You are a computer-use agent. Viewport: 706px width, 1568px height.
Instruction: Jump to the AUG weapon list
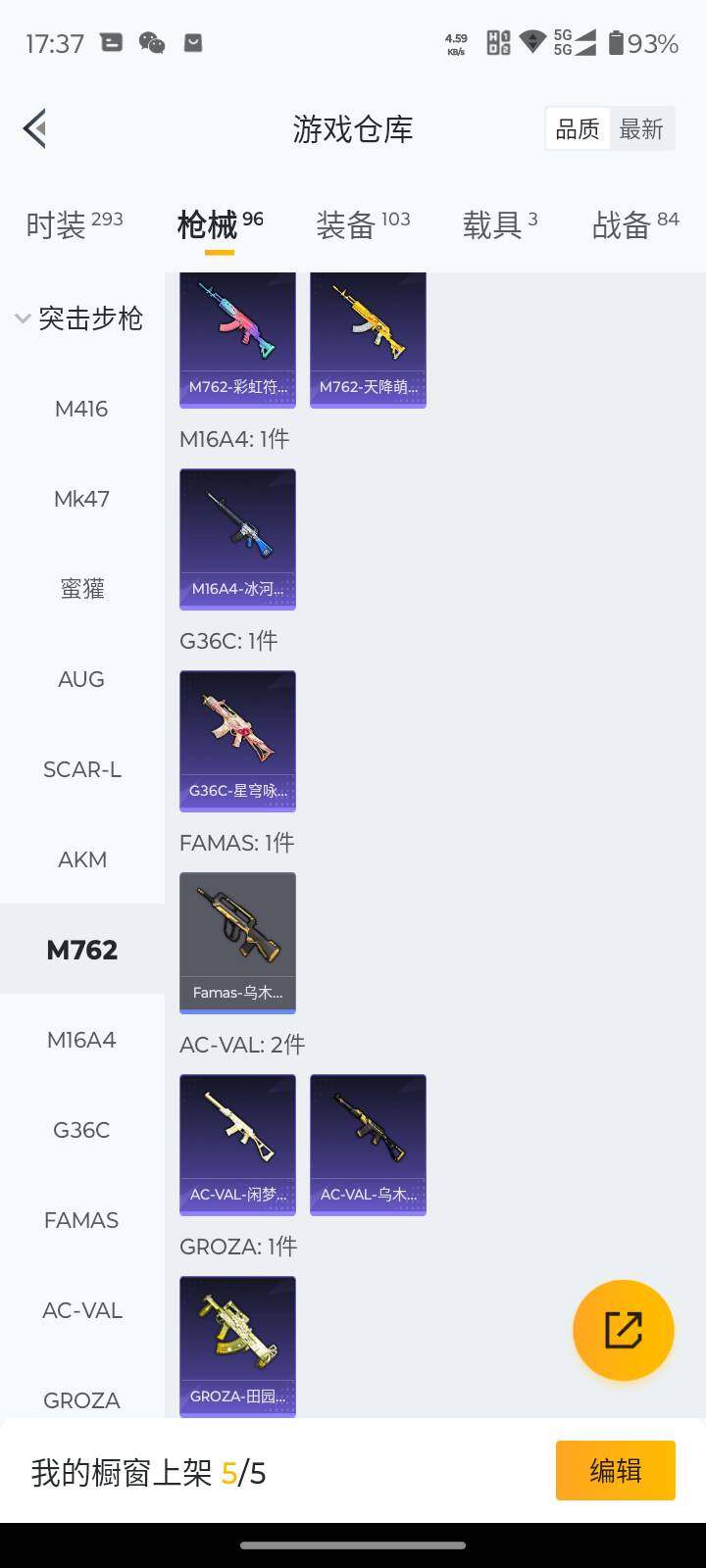click(x=81, y=679)
